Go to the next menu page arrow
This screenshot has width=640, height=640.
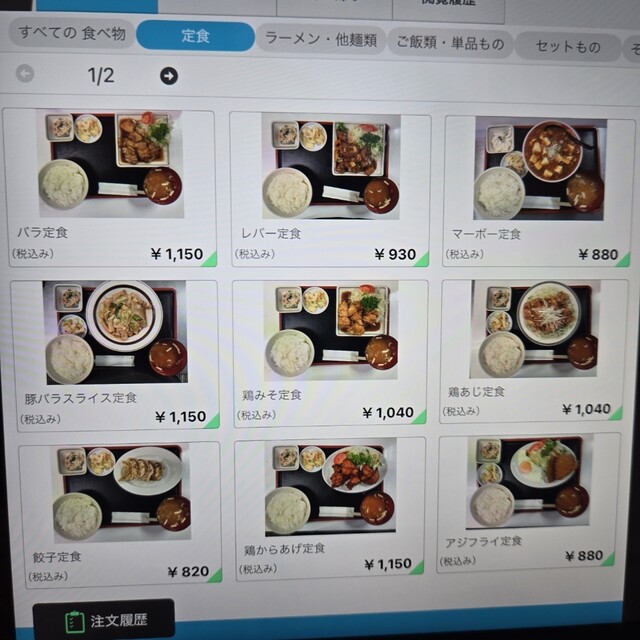click(x=169, y=76)
